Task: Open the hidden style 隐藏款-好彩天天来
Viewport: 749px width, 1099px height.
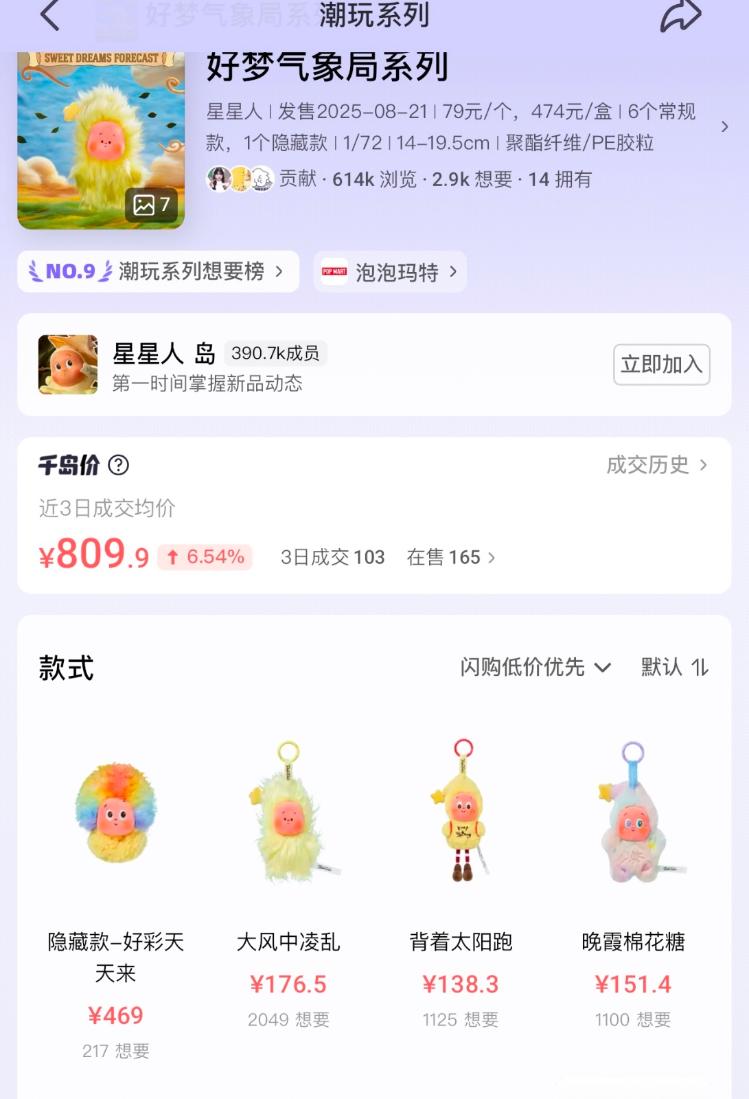Action: pos(116,880)
